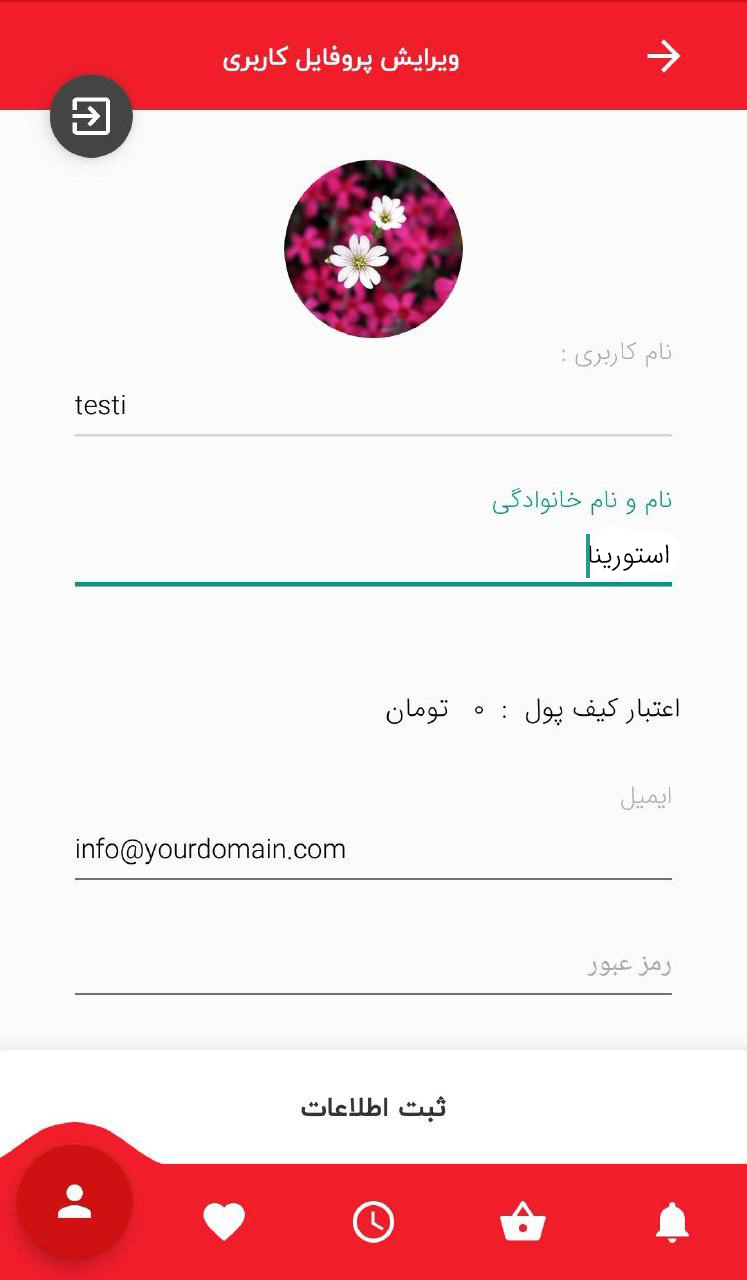Tap the order history clock icon
Image resolution: width=747 pixels, height=1280 pixels.
[373, 1220]
